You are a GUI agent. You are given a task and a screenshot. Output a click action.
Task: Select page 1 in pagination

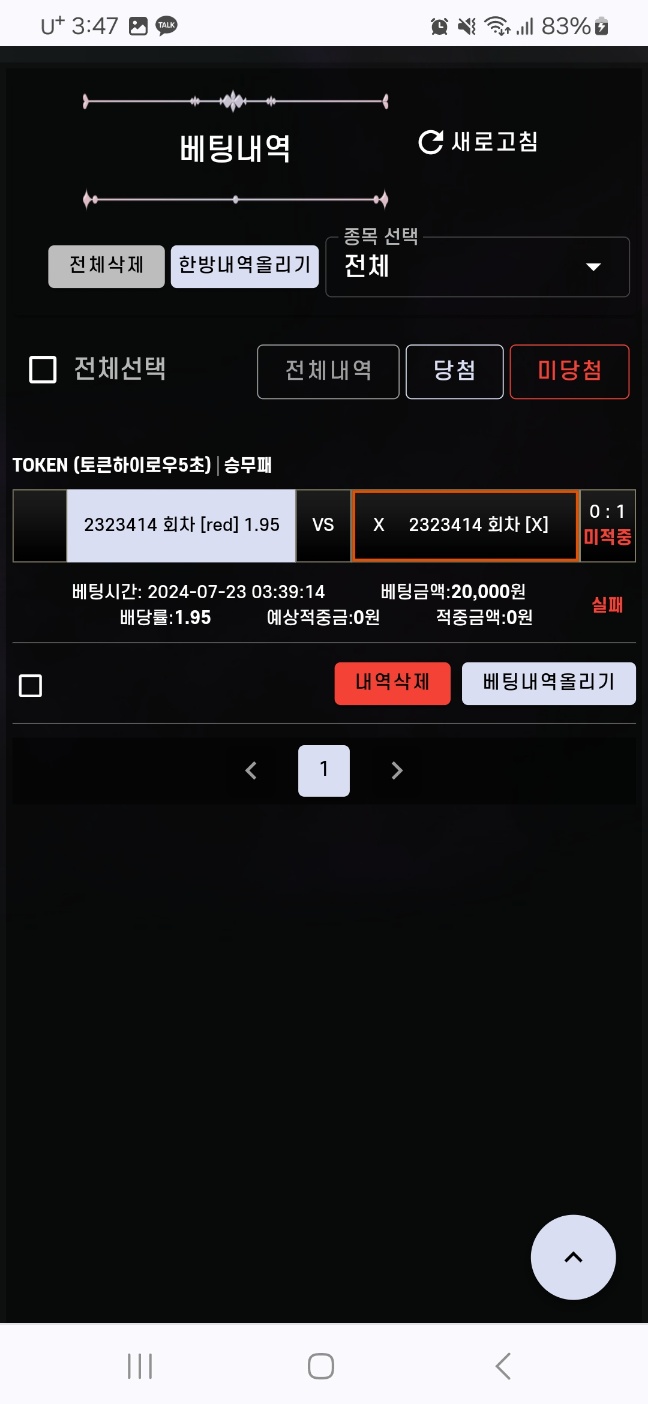tap(324, 770)
